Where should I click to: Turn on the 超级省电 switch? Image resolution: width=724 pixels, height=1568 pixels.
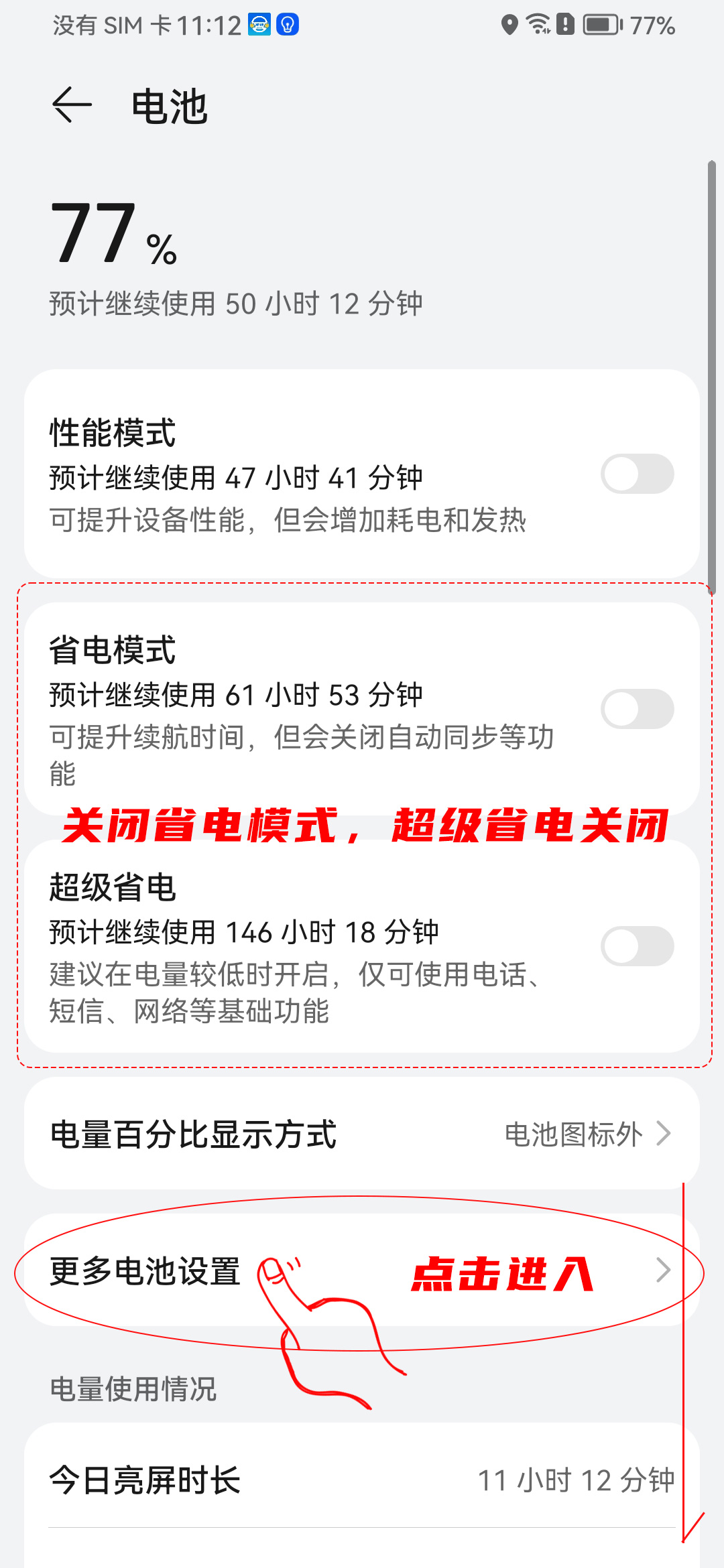(637, 946)
